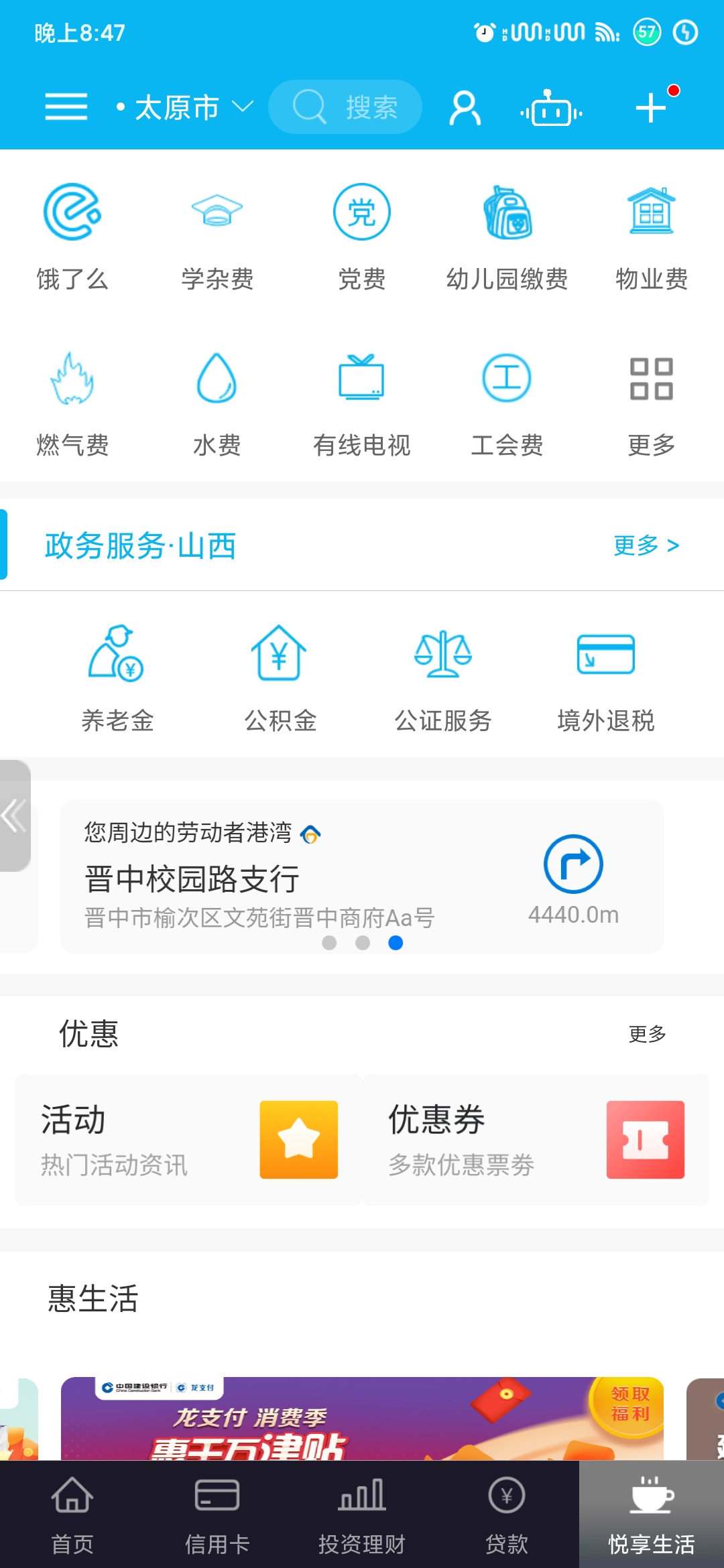Tap the plus icon in the header
The width and height of the screenshot is (724, 1568).
tap(650, 108)
